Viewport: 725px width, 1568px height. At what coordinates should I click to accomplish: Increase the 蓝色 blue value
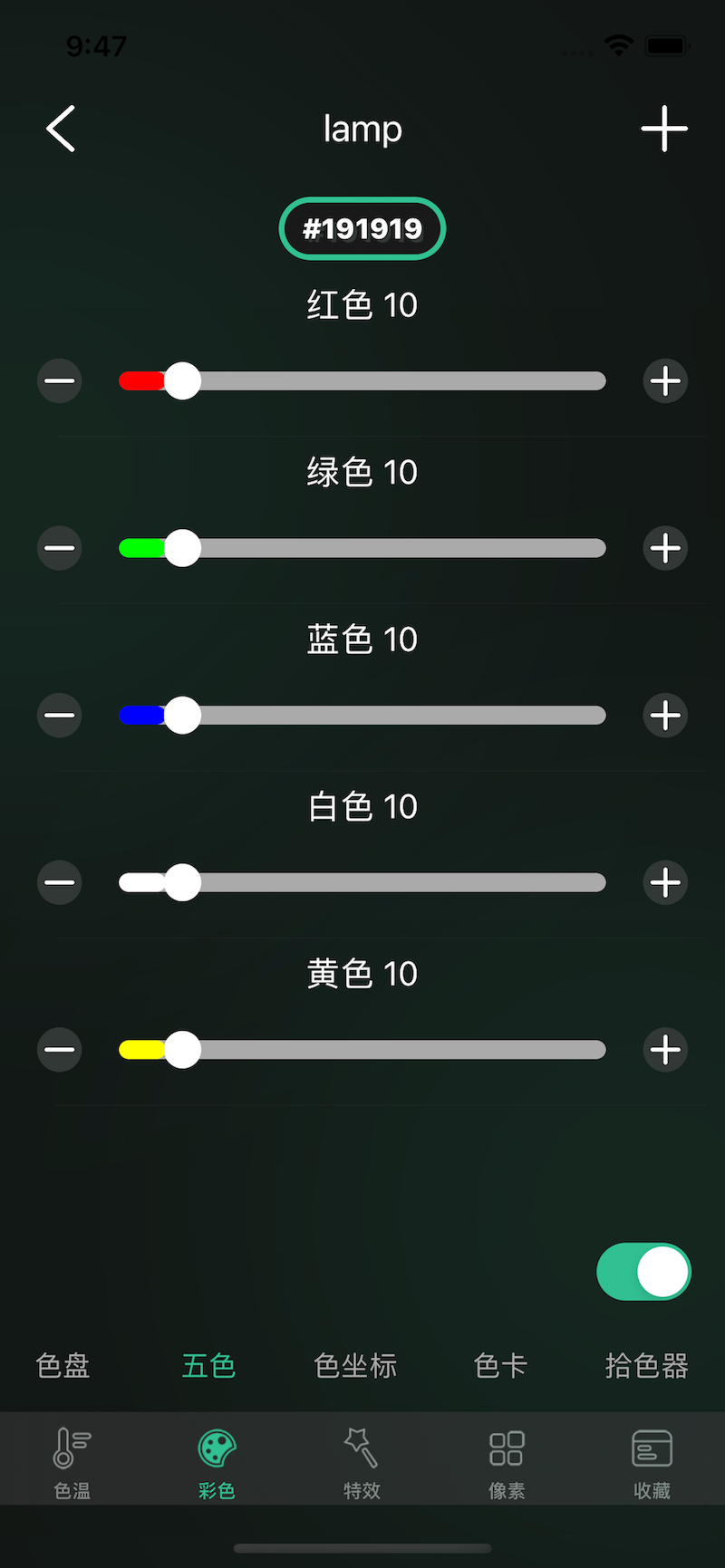click(665, 716)
